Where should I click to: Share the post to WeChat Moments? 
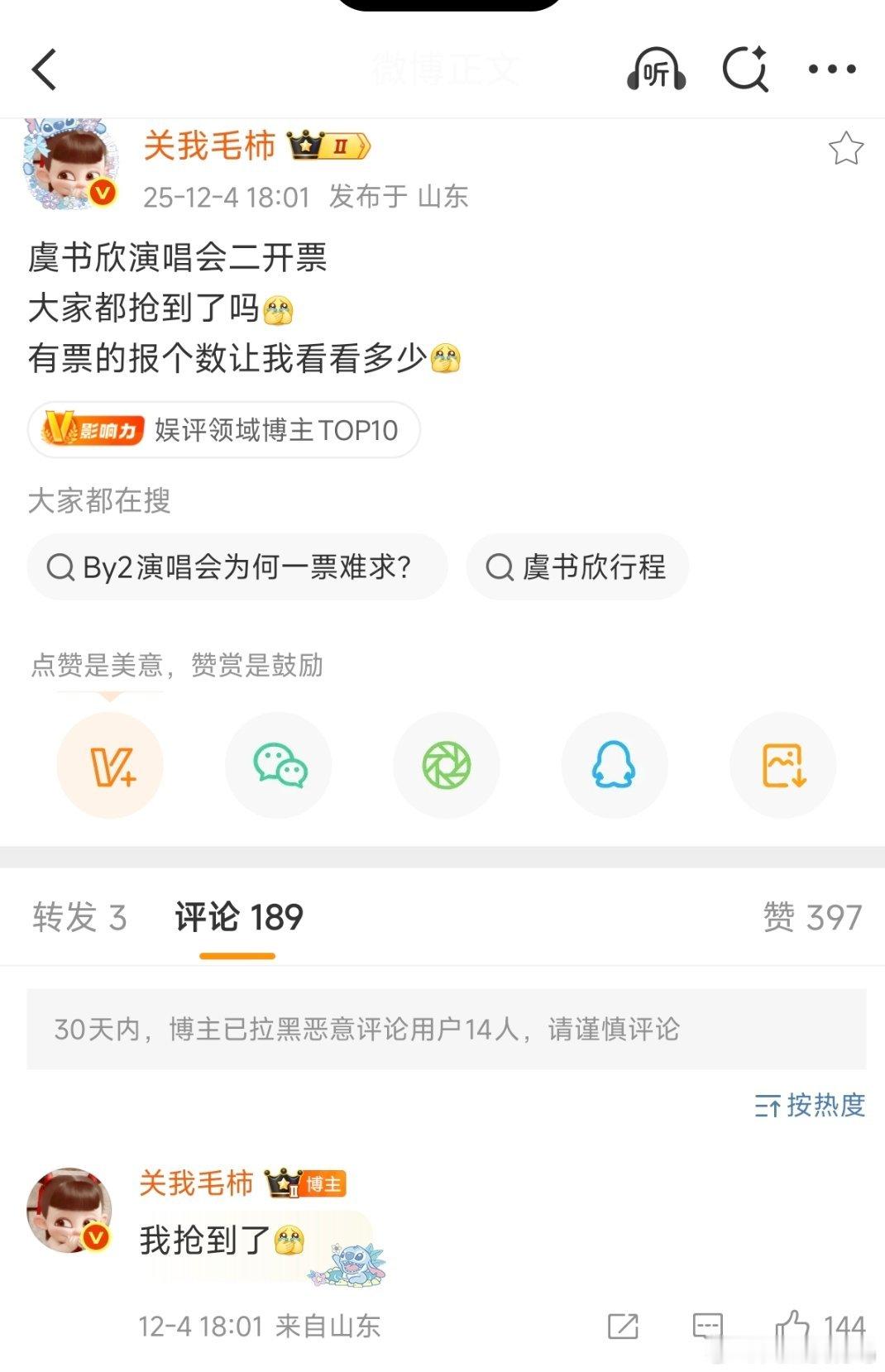tap(447, 765)
